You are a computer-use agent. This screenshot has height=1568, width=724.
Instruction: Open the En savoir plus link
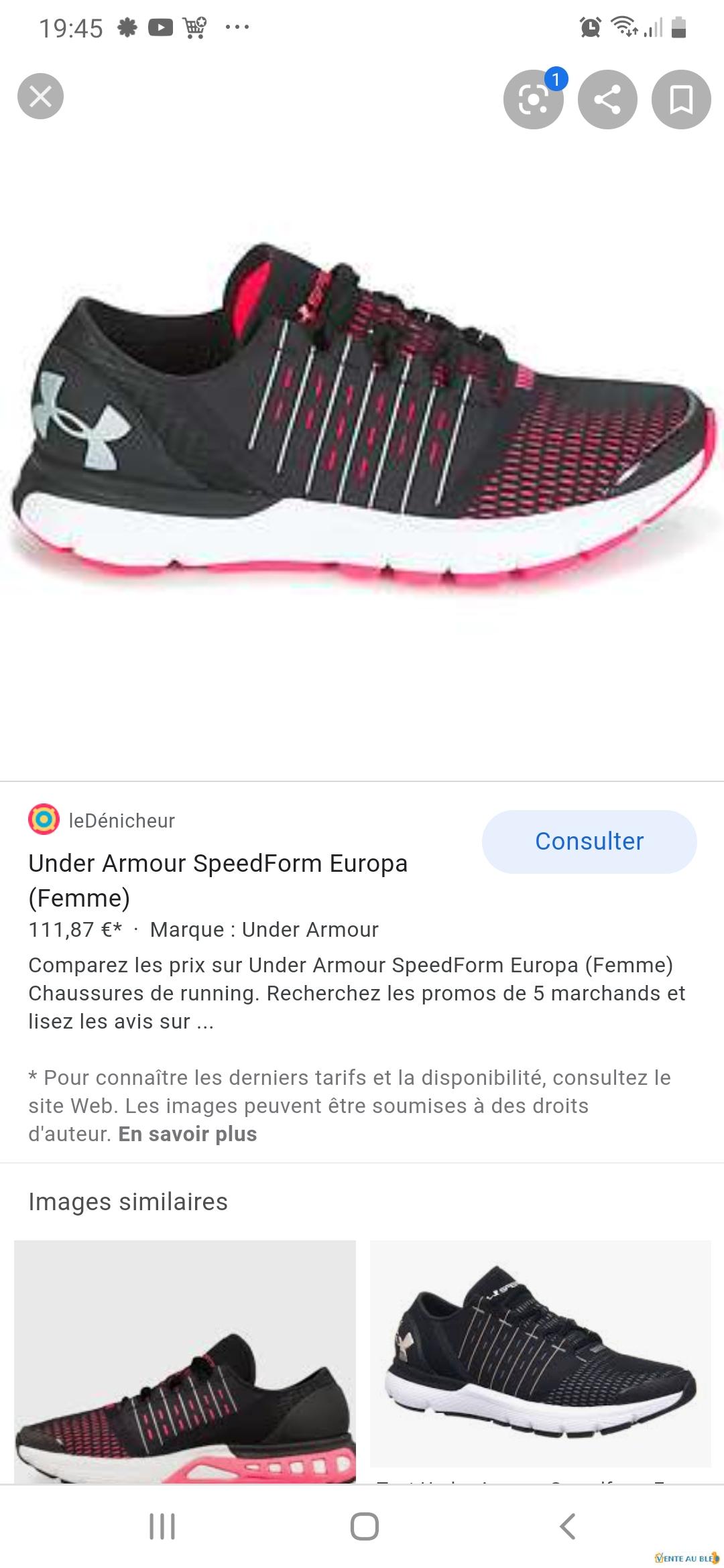click(188, 1134)
